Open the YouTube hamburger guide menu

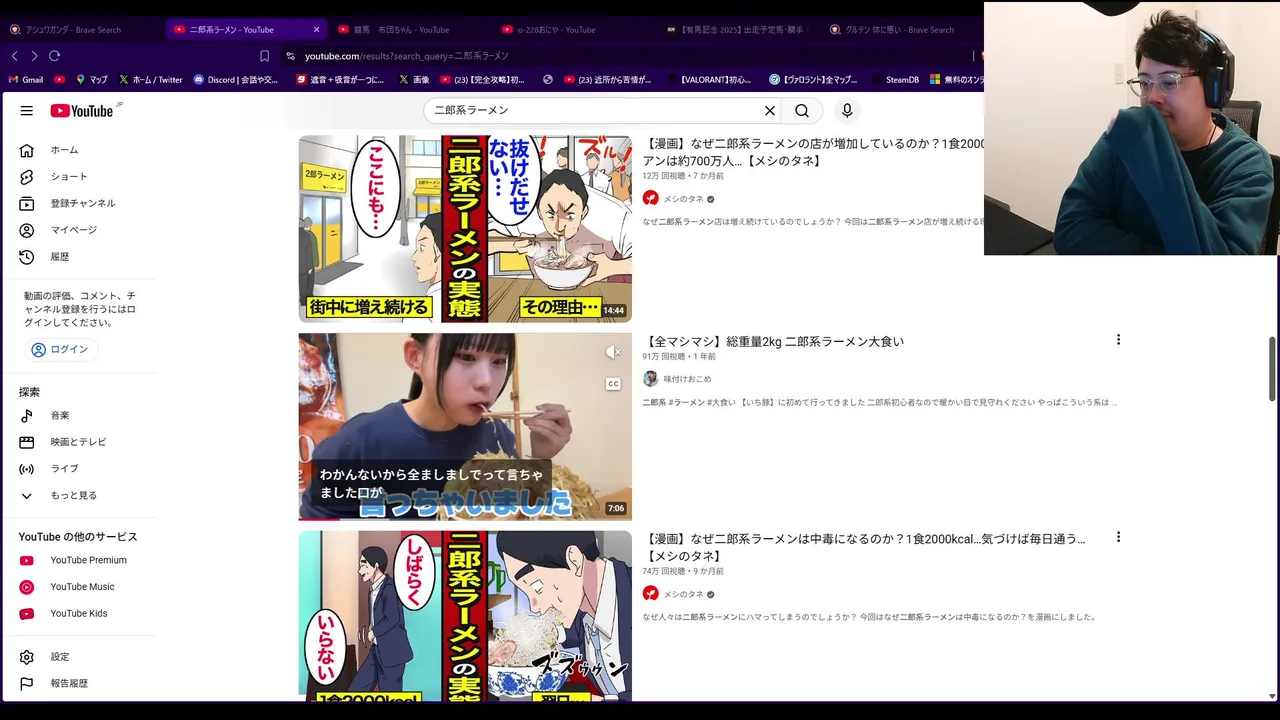tap(27, 111)
